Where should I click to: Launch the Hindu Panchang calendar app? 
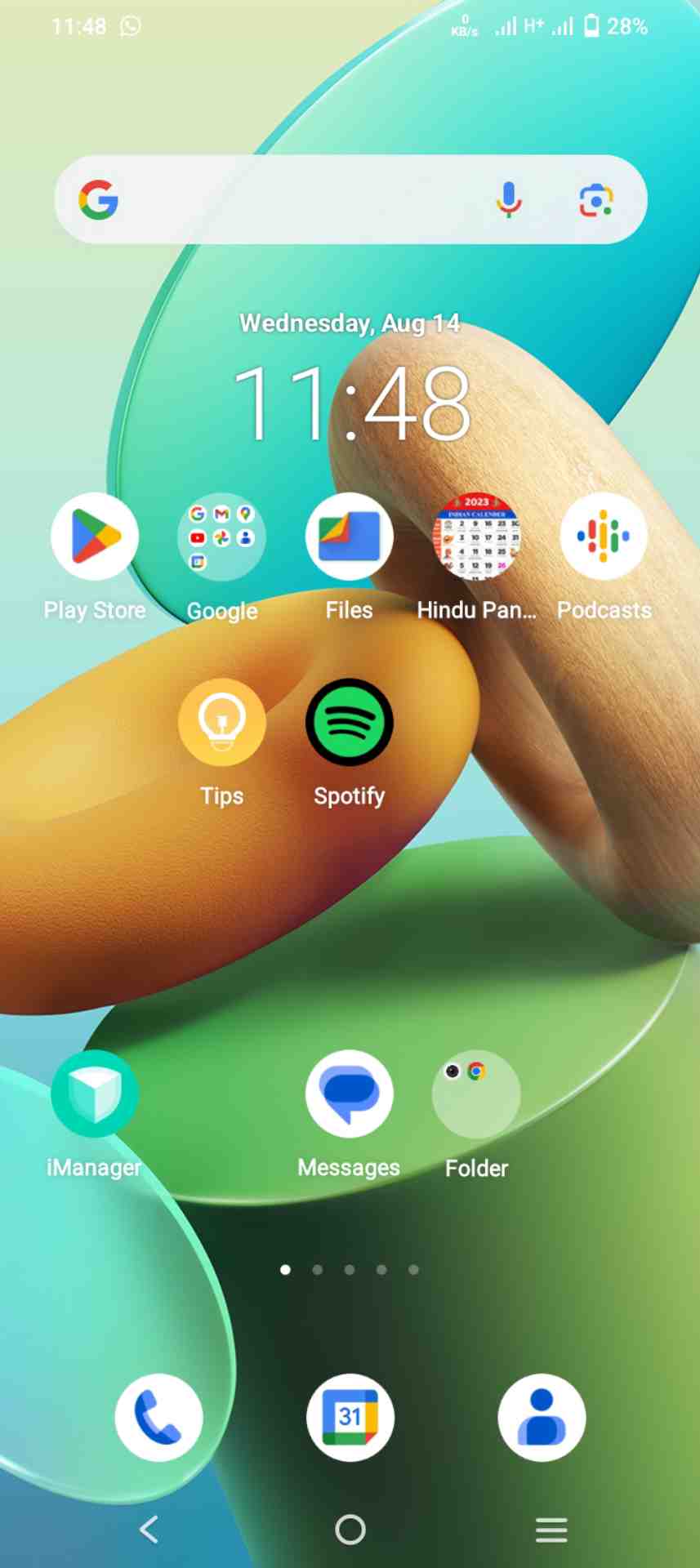(x=476, y=537)
